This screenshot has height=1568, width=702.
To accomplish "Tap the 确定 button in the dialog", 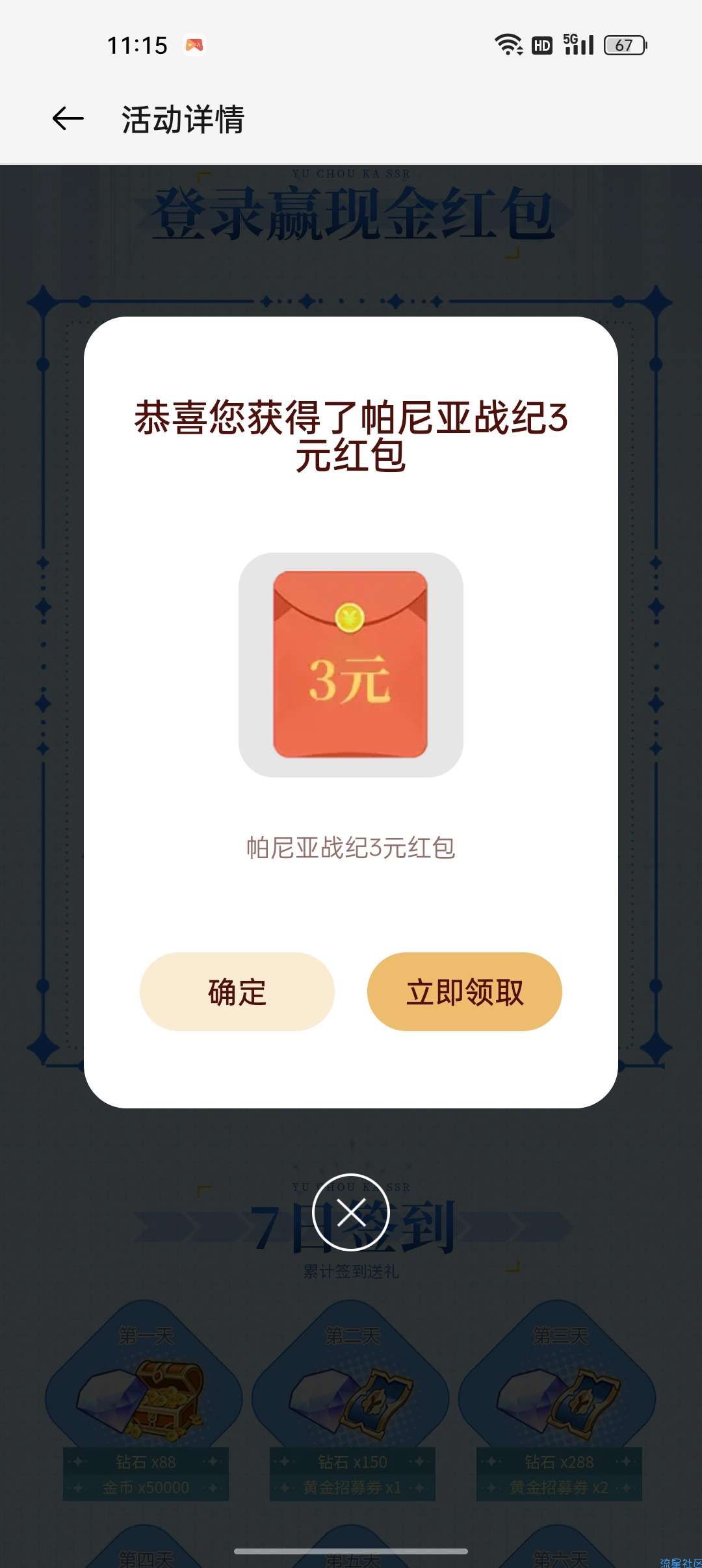I will (x=237, y=992).
